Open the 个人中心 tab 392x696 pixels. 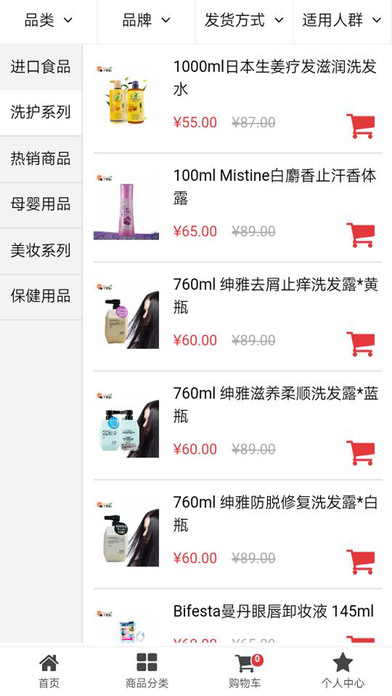pyautogui.click(x=343, y=671)
